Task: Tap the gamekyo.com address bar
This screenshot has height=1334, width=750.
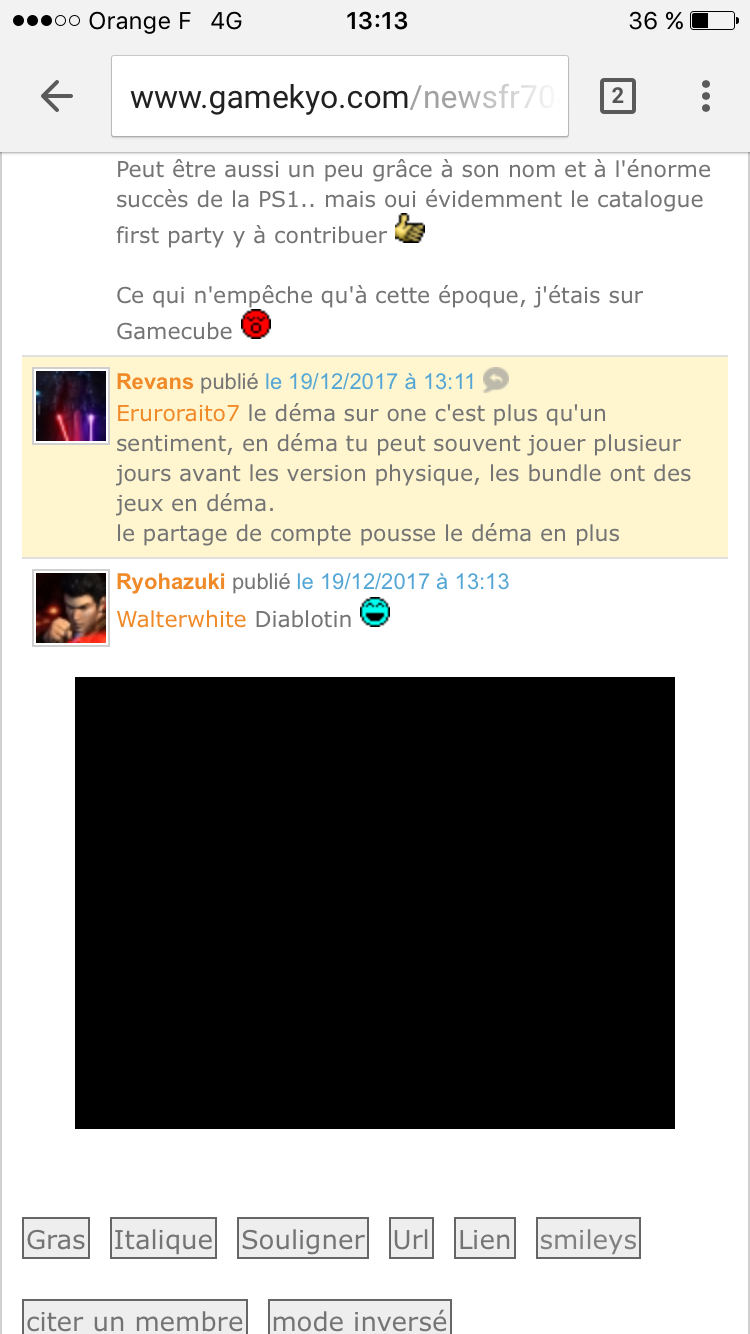Action: pos(340,96)
